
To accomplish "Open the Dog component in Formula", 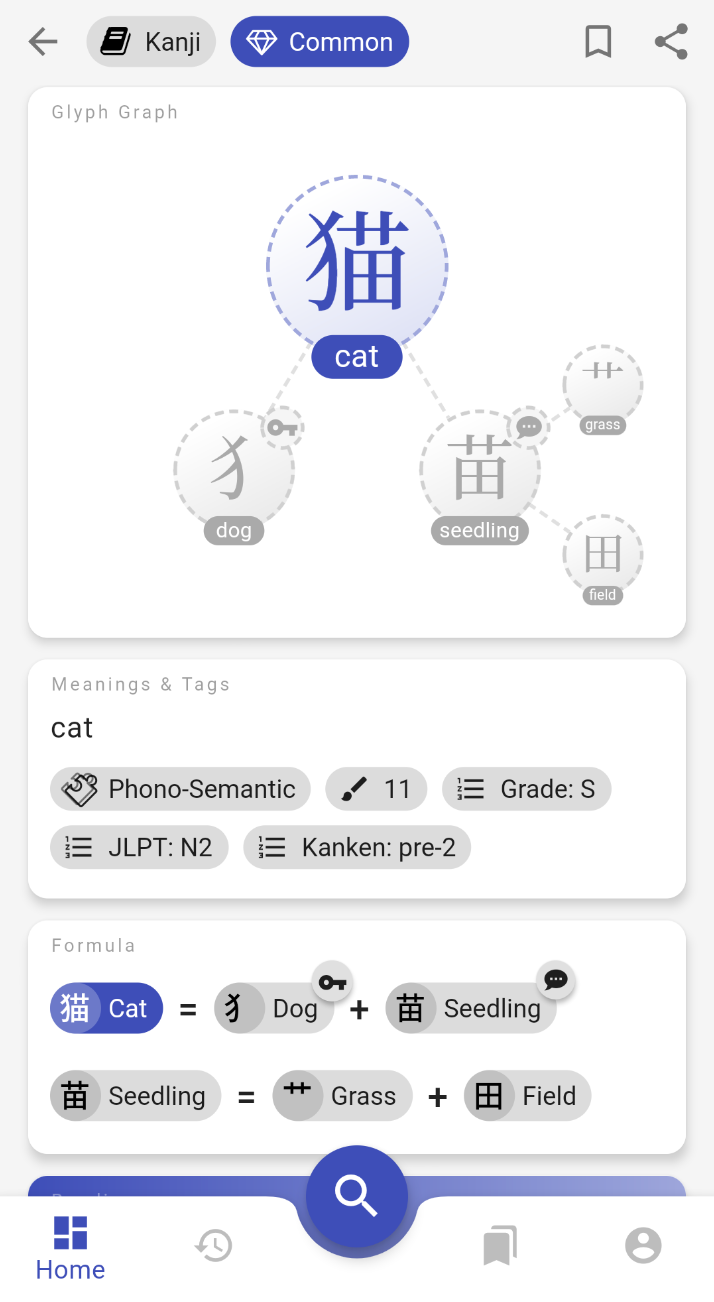I will [x=273, y=1009].
